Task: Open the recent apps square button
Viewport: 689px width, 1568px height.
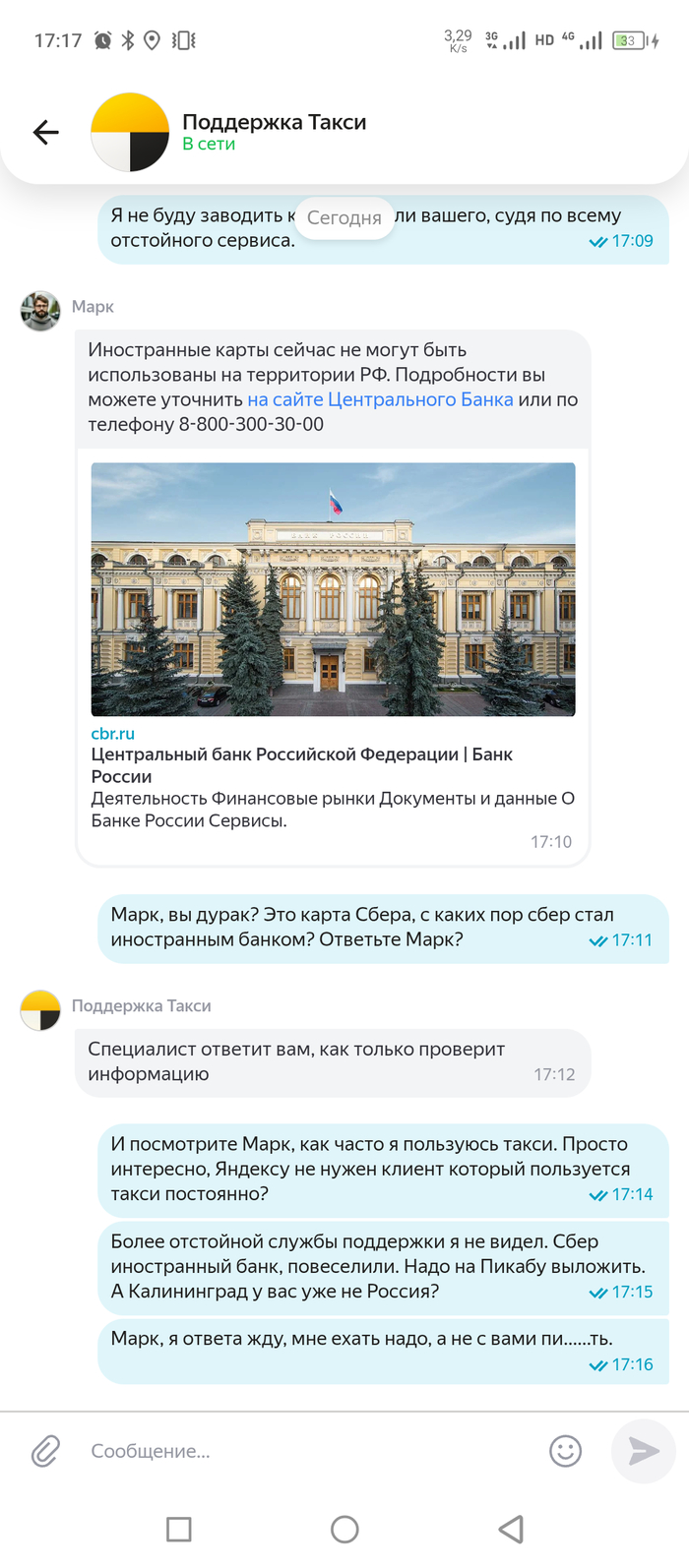Action: [179, 1529]
